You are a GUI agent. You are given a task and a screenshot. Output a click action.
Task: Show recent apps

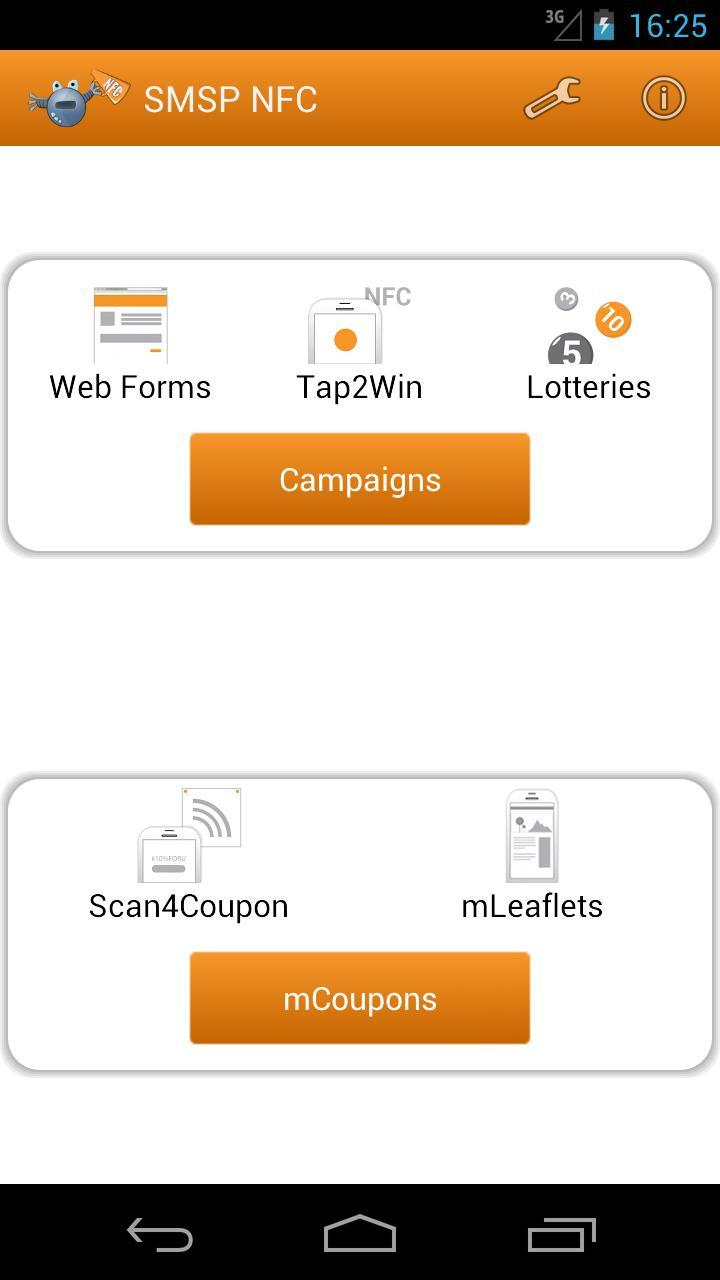pyautogui.click(x=561, y=1234)
